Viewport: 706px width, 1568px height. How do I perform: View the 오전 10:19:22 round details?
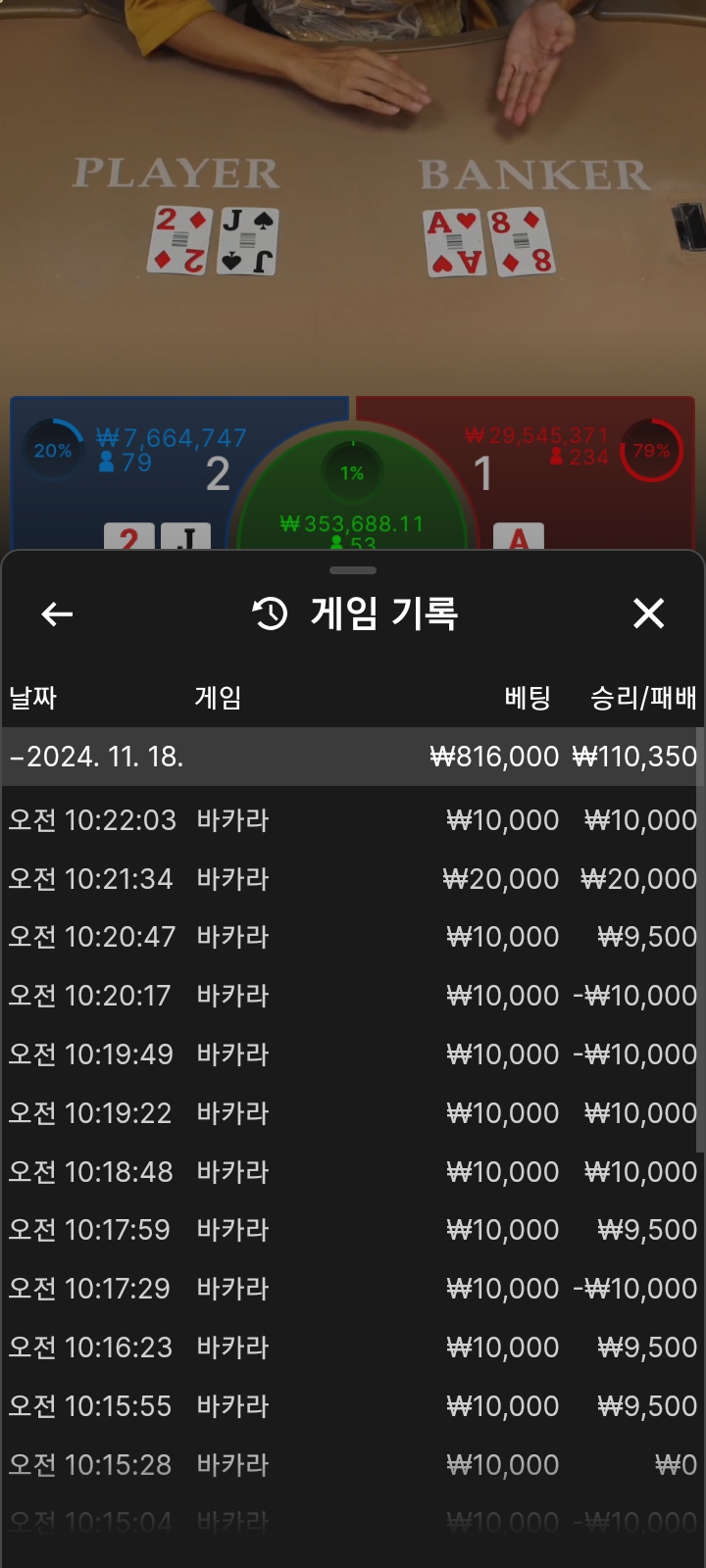351,1113
